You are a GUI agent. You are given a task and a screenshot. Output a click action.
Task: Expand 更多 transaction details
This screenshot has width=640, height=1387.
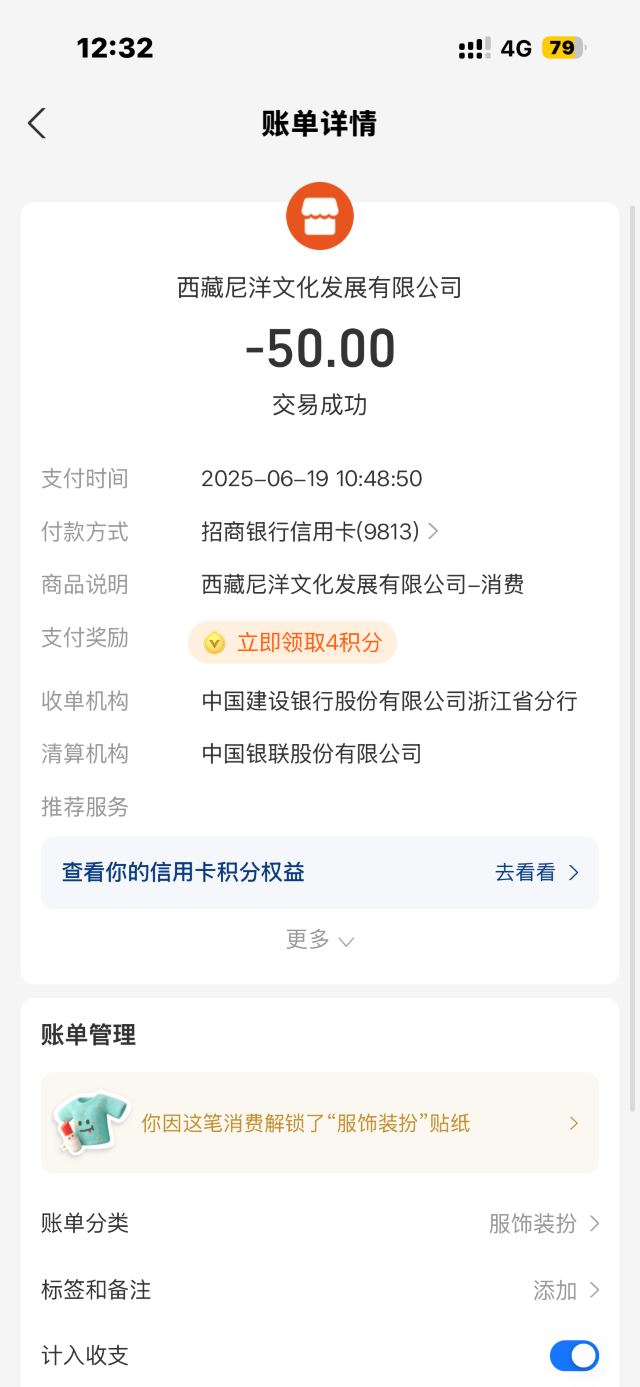click(x=320, y=940)
